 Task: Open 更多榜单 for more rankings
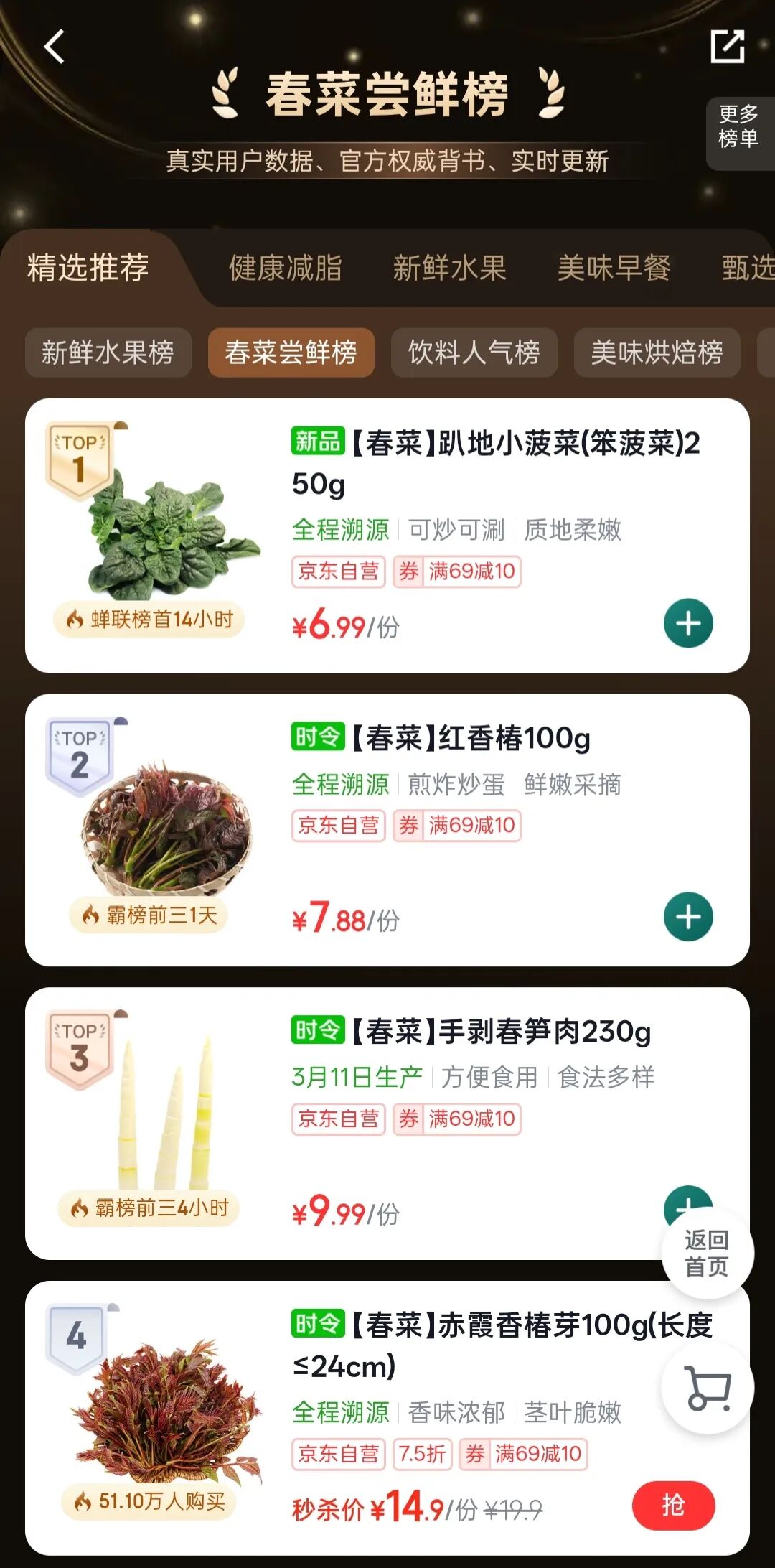pyautogui.click(x=738, y=126)
